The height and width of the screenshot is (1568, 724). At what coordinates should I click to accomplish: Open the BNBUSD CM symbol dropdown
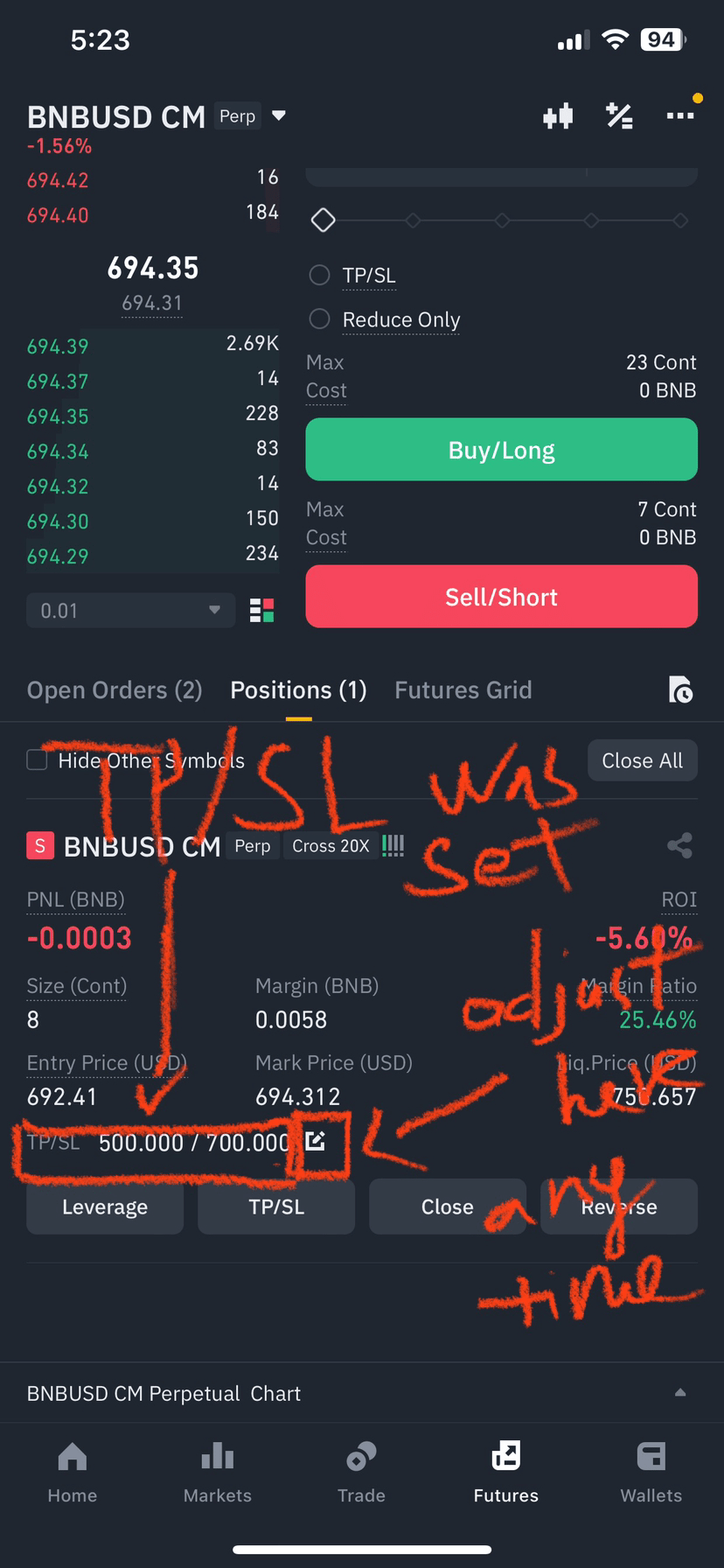(x=279, y=115)
